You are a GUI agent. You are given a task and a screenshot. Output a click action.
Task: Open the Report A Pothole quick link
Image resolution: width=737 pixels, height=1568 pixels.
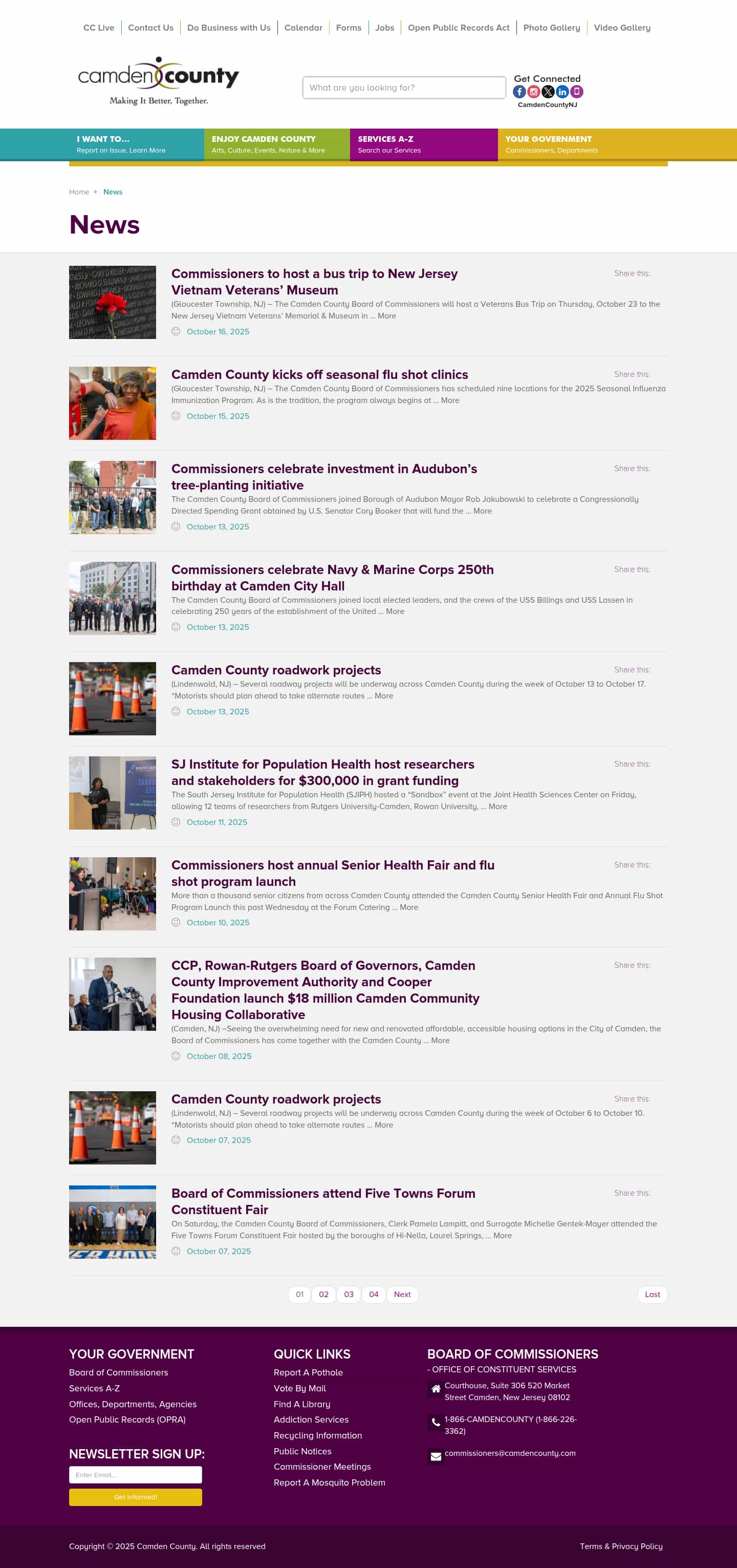point(308,1372)
